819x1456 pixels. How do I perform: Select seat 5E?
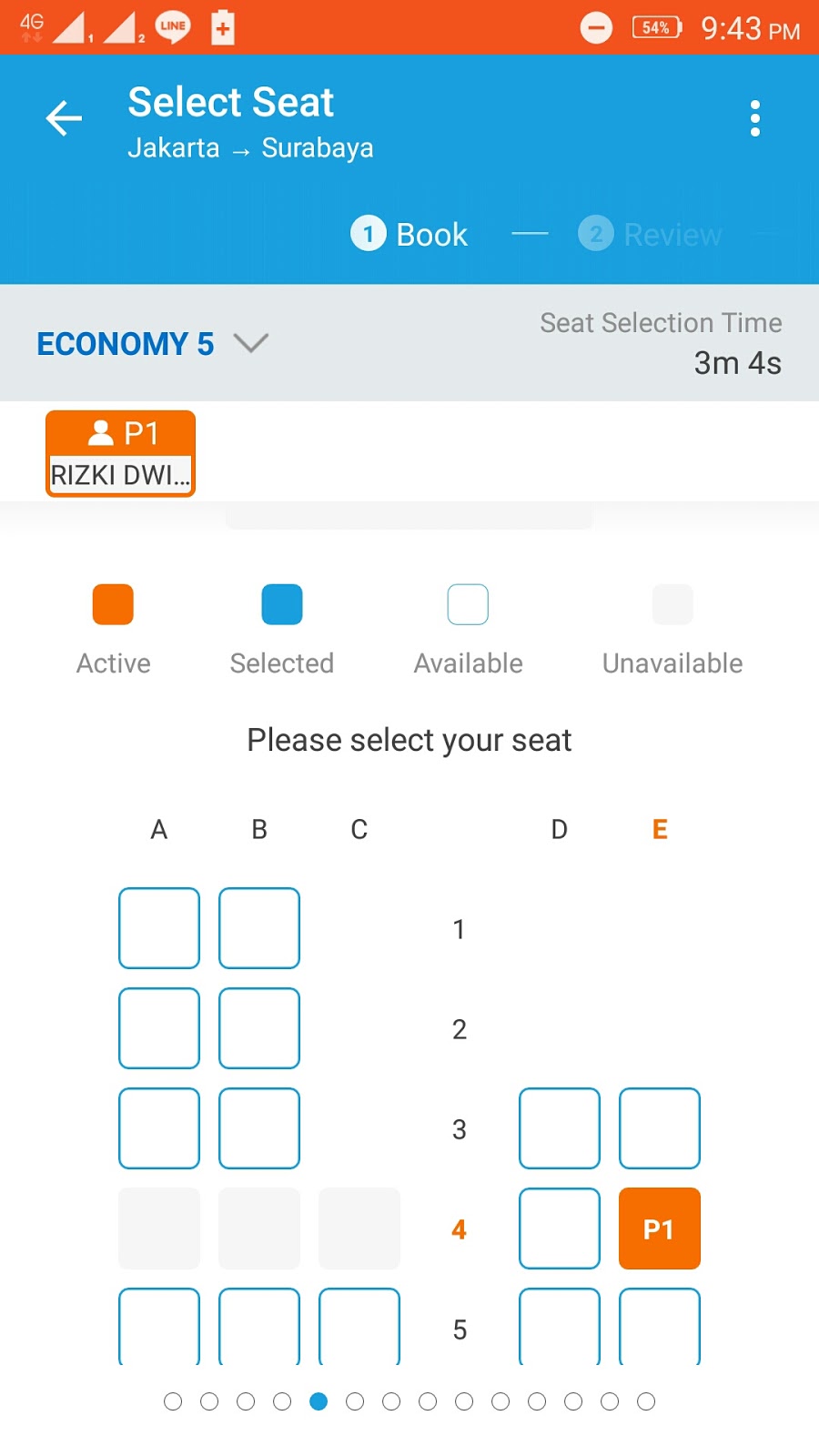coord(660,1326)
